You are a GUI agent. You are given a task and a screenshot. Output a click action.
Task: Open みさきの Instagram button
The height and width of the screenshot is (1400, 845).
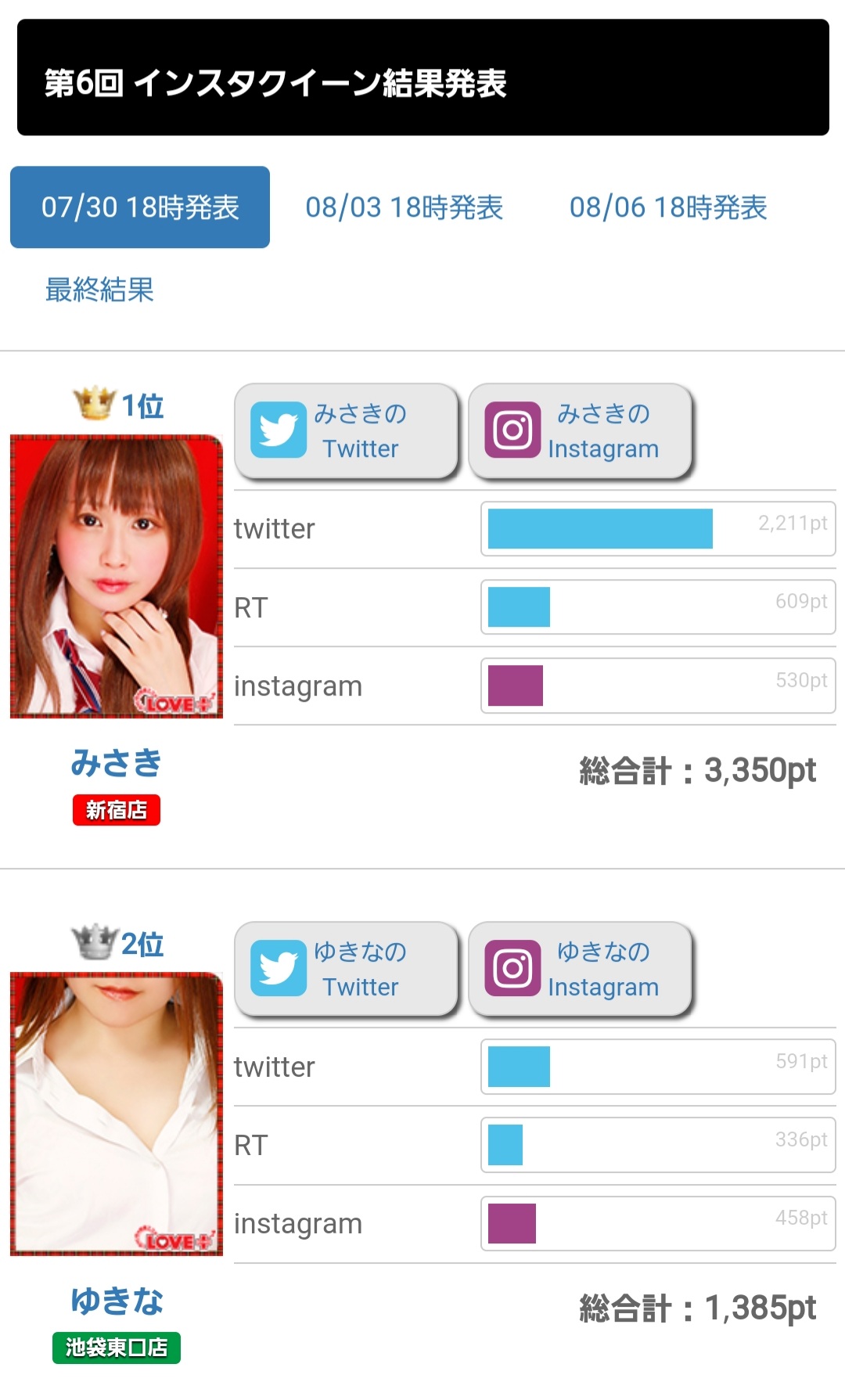coord(580,430)
